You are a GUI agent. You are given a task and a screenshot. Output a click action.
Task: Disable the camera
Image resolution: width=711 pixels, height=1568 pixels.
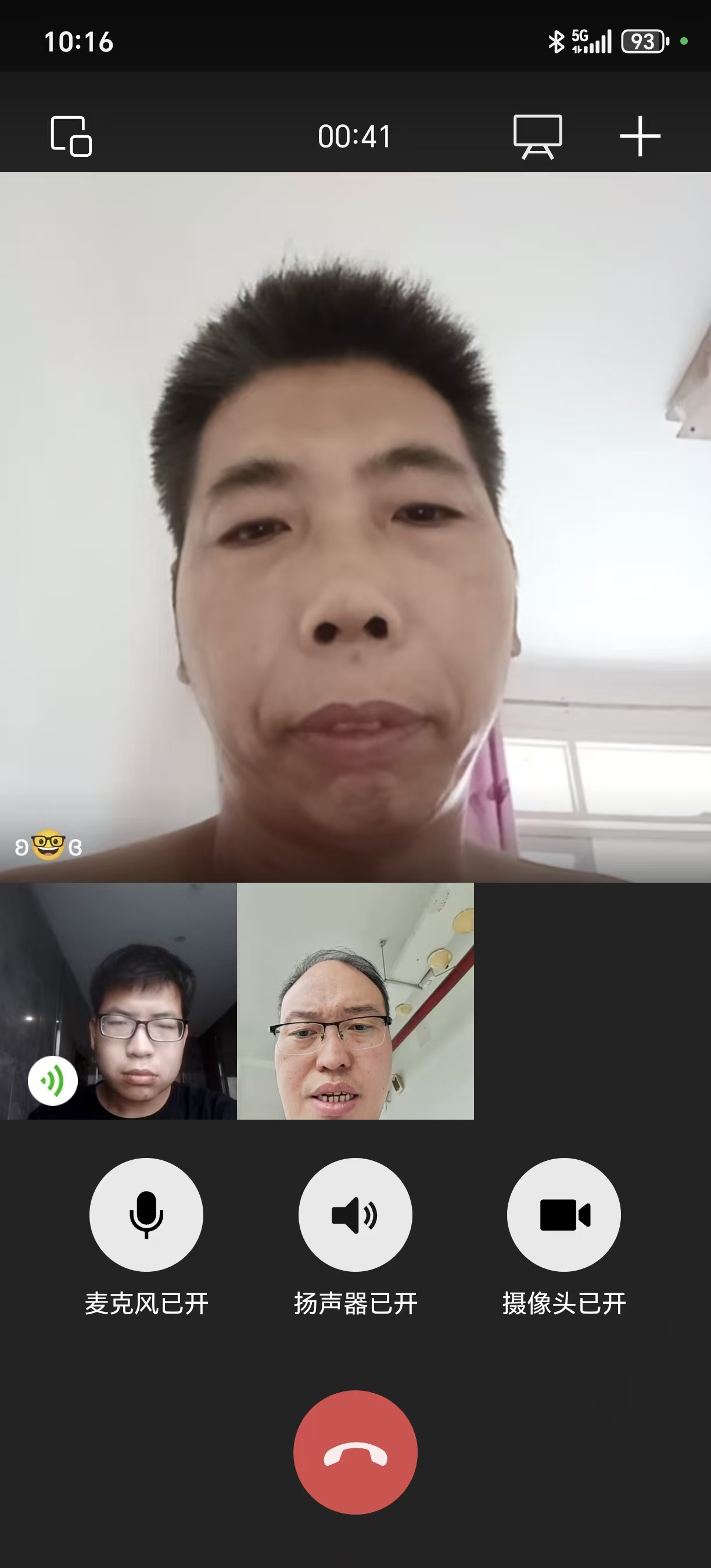point(563,1214)
